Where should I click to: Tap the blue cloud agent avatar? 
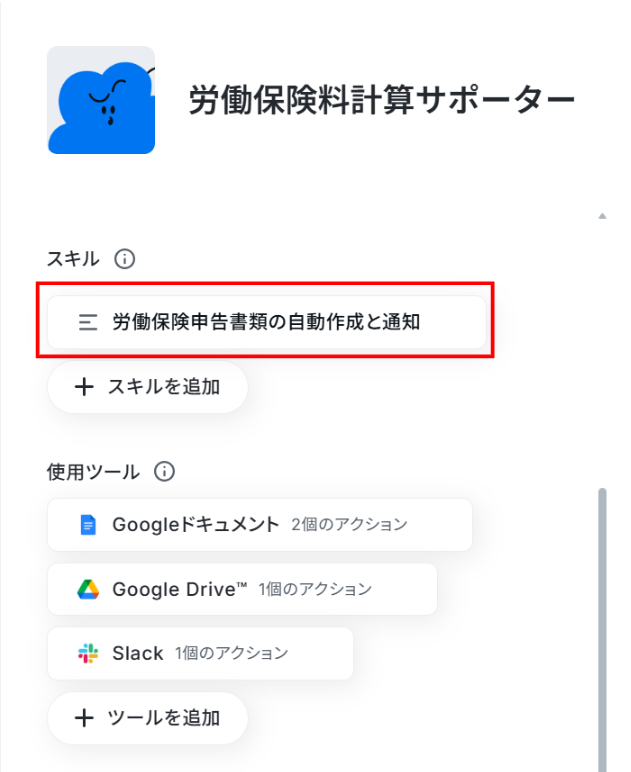coord(101,100)
